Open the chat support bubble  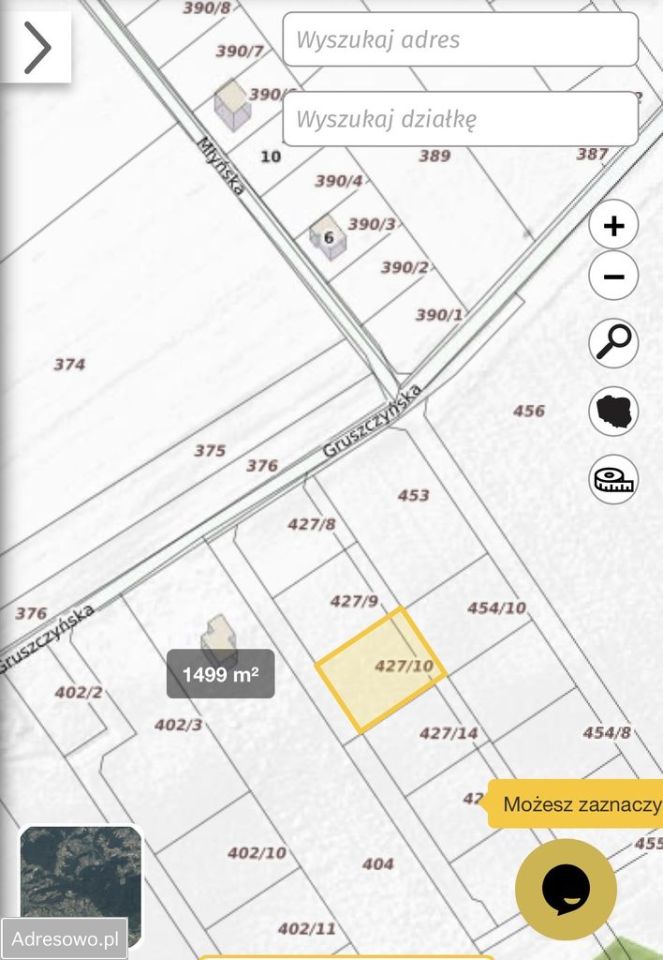pos(566,889)
